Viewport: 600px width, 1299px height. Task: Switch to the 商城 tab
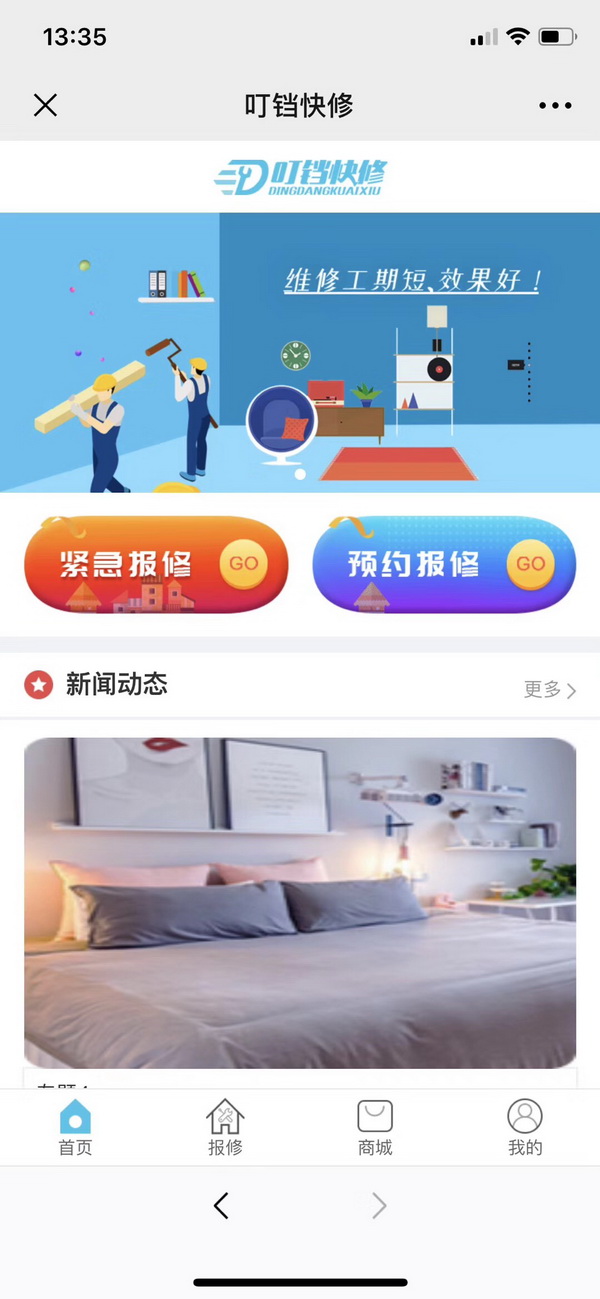coord(375,1128)
